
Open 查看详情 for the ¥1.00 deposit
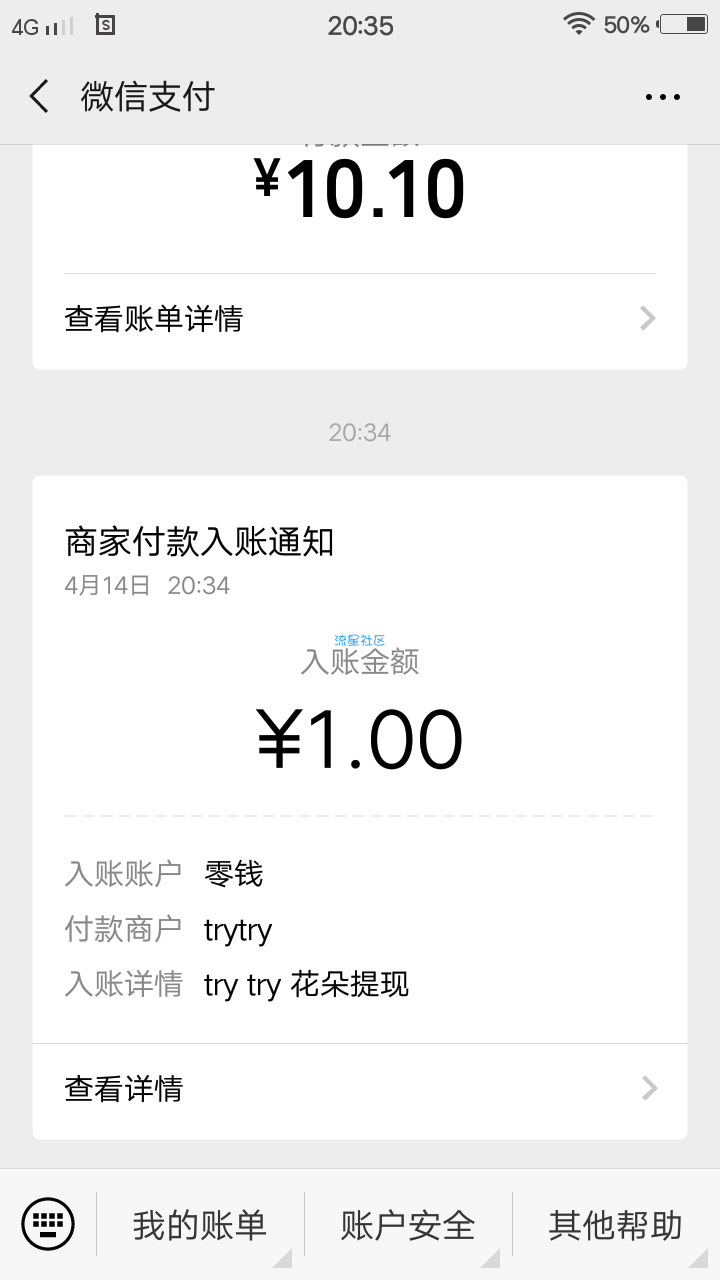click(360, 1089)
